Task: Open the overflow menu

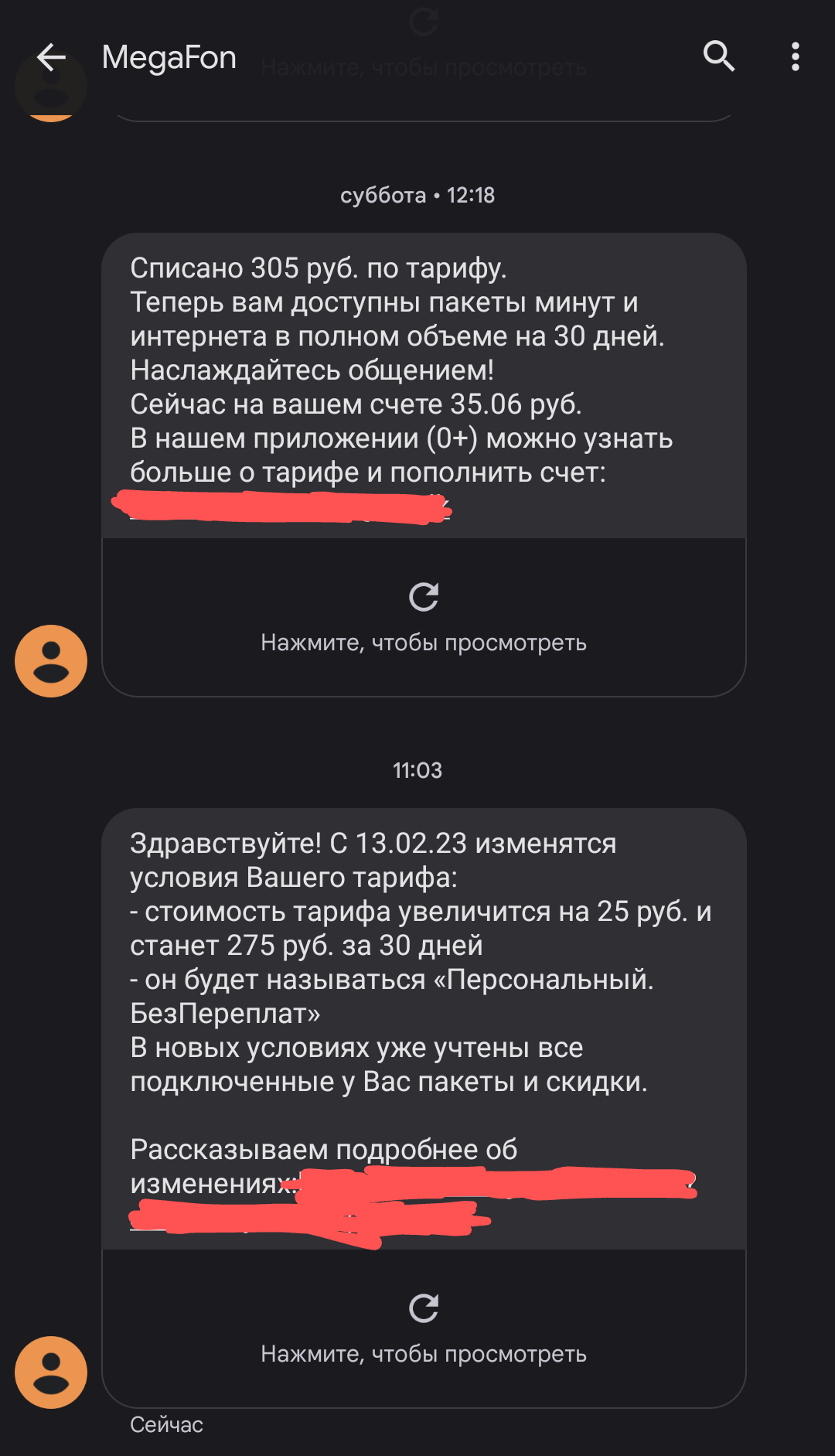Action: coord(795,56)
